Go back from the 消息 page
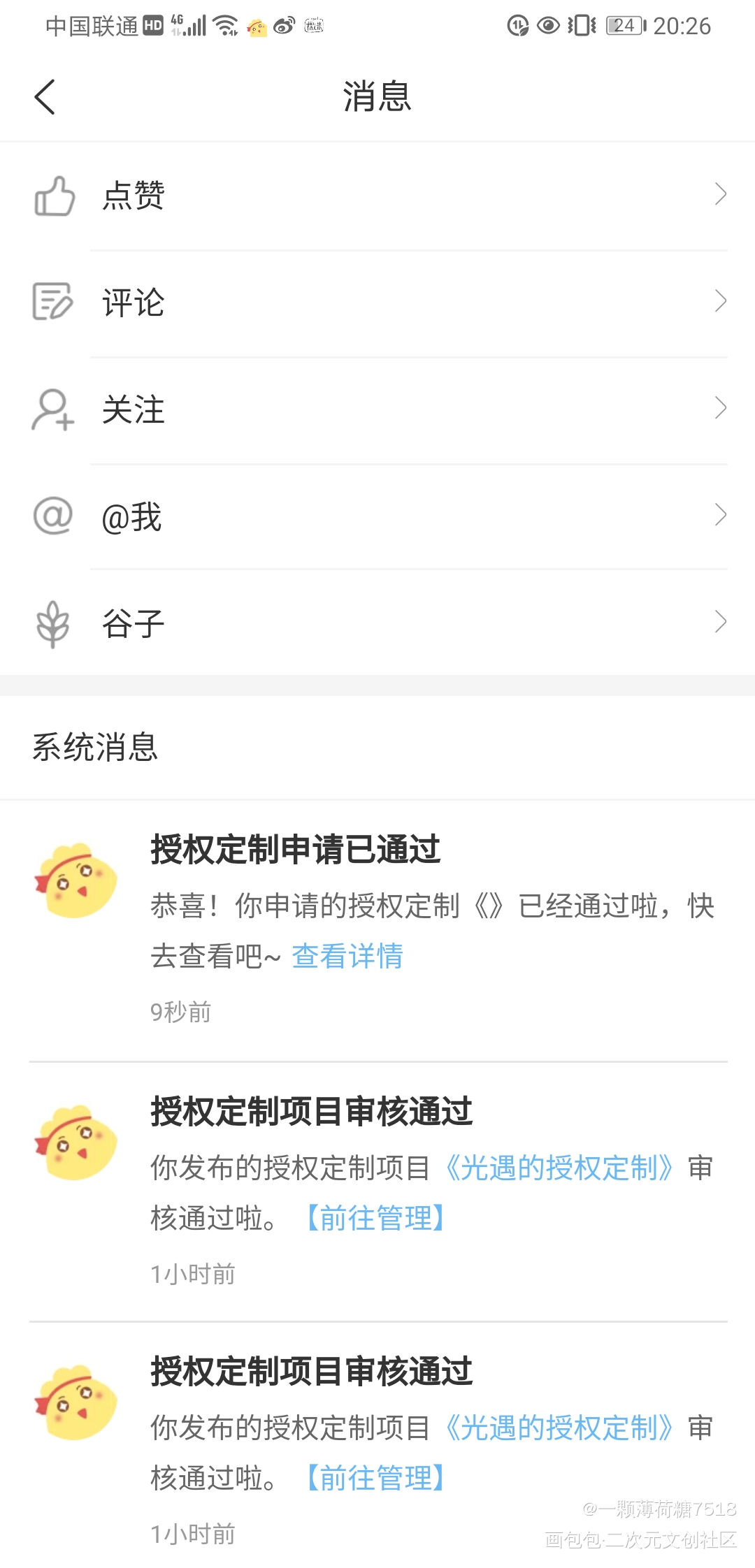Image resolution: width=755 pixels, height=1568 pixels. [x=45, y=96]
